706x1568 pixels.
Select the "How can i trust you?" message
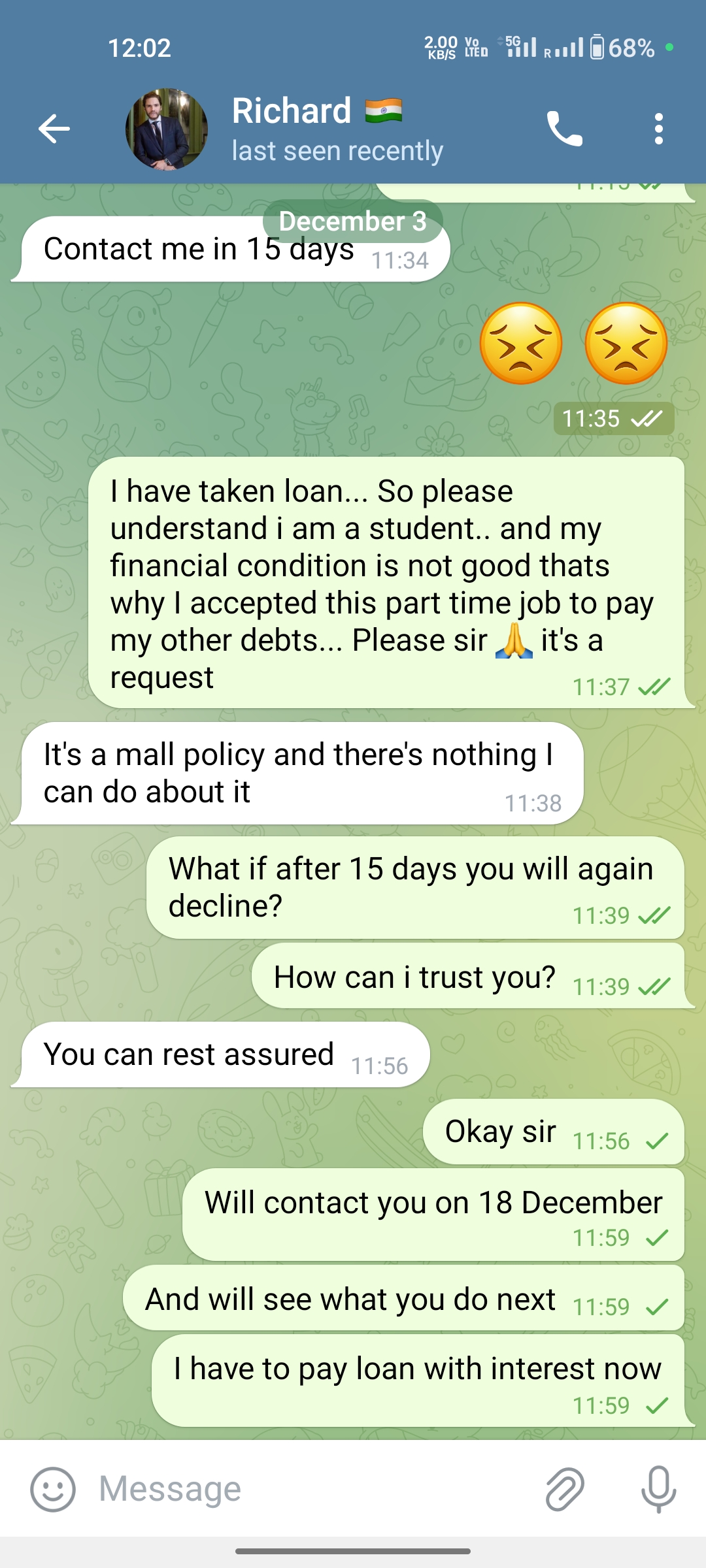(414, 977)
